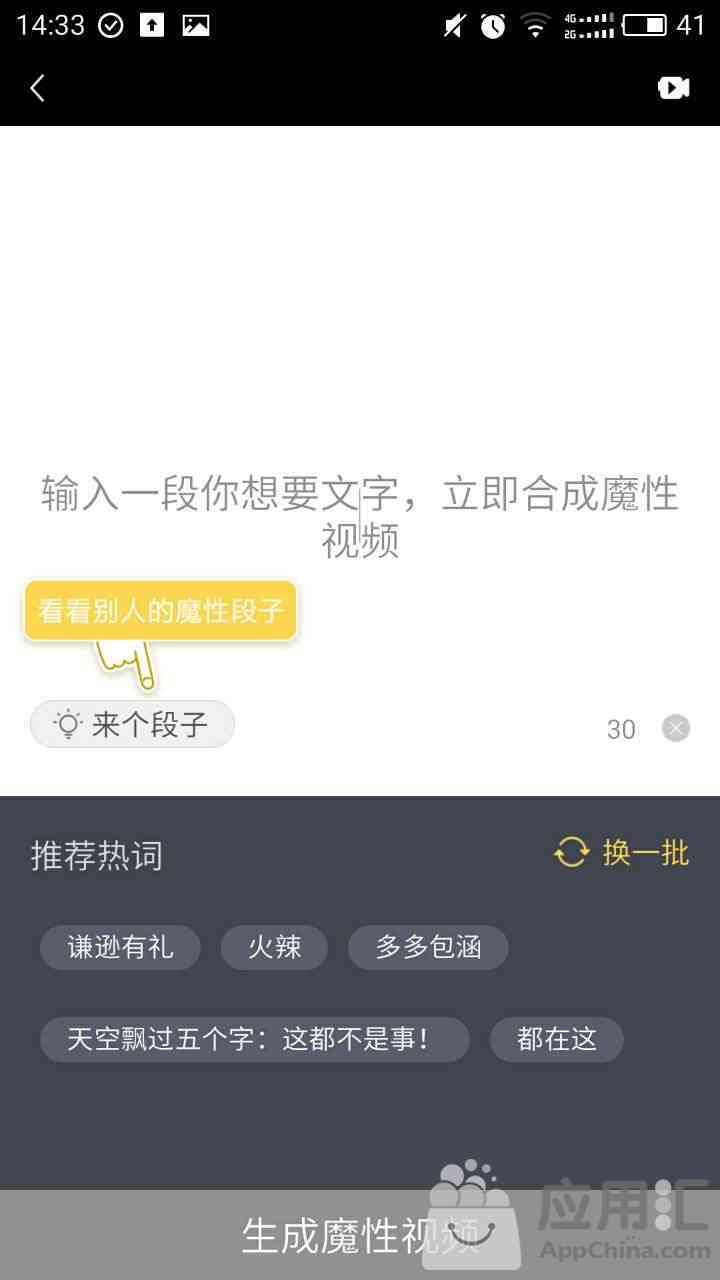Refresh hot words with 换一批
720x1280 pixels.
pos(622,853)
